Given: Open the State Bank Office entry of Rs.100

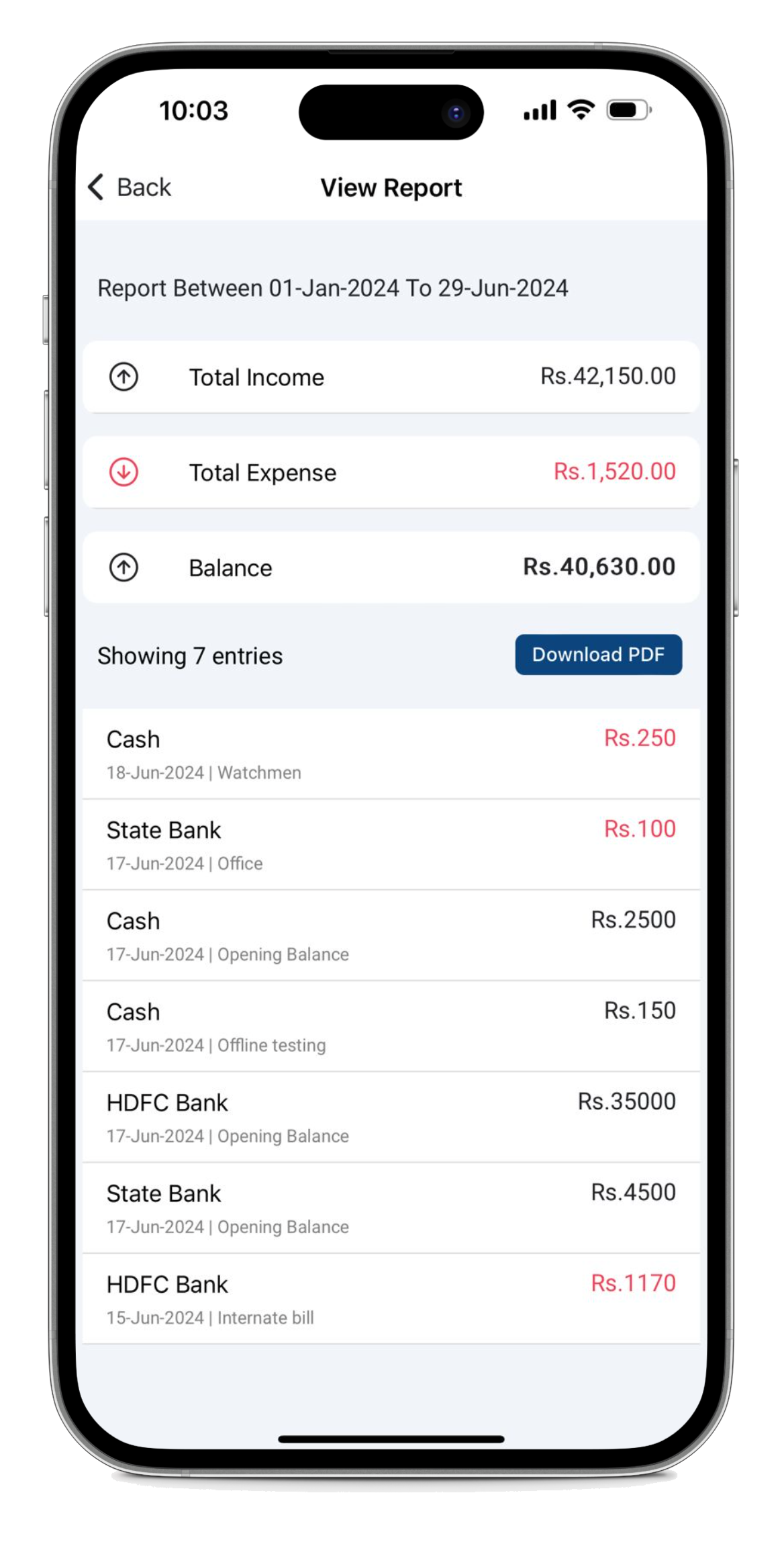Looking at the screenshot, I should [x=391, y=845].
